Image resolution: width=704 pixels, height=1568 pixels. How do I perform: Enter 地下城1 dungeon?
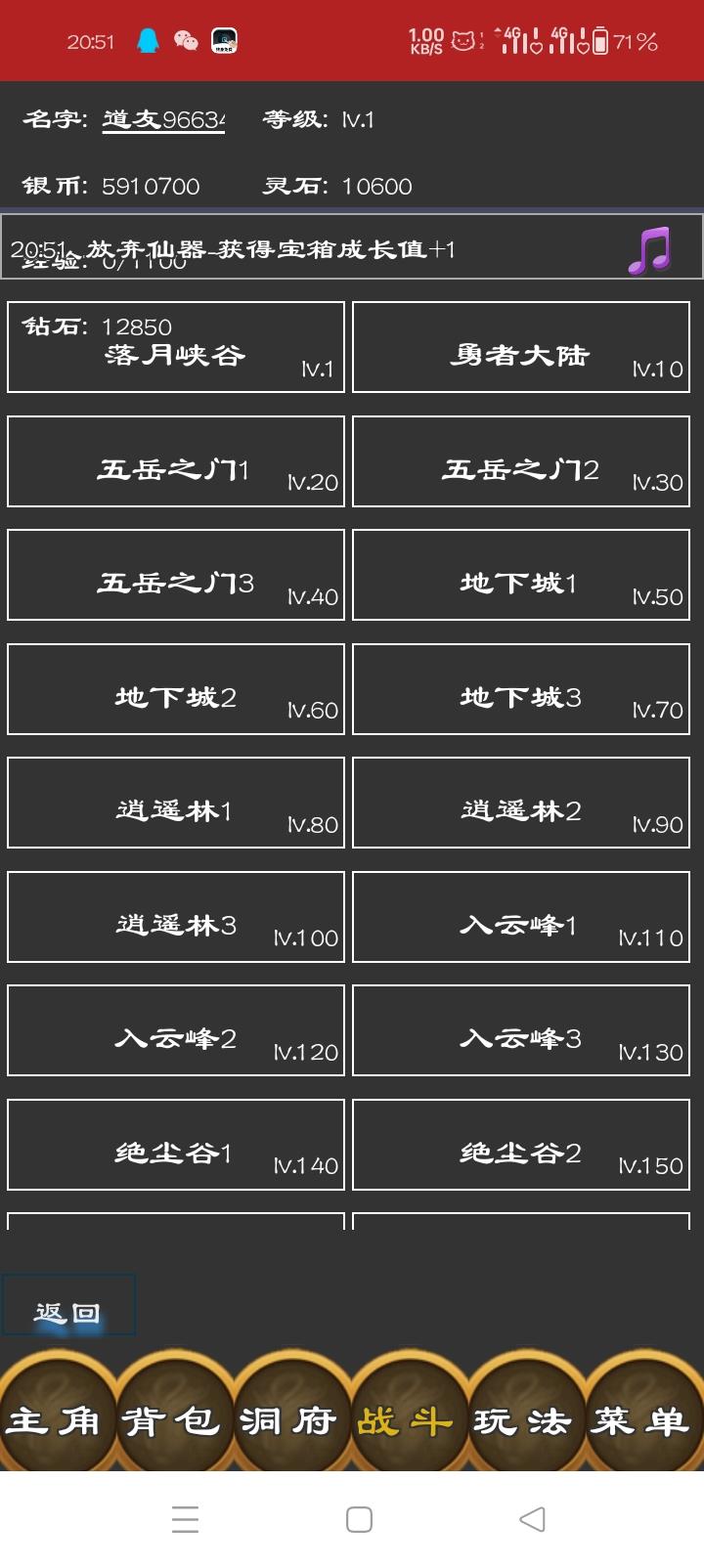(520, 575)
